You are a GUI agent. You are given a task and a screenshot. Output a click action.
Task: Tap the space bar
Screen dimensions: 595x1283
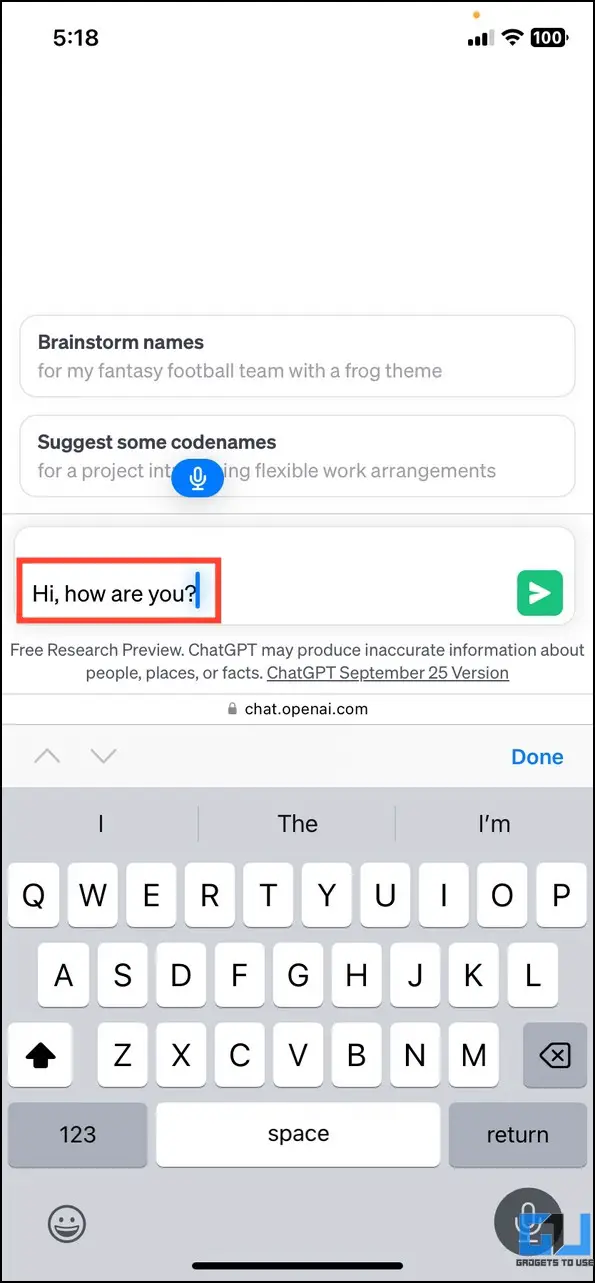(298, 1134)
